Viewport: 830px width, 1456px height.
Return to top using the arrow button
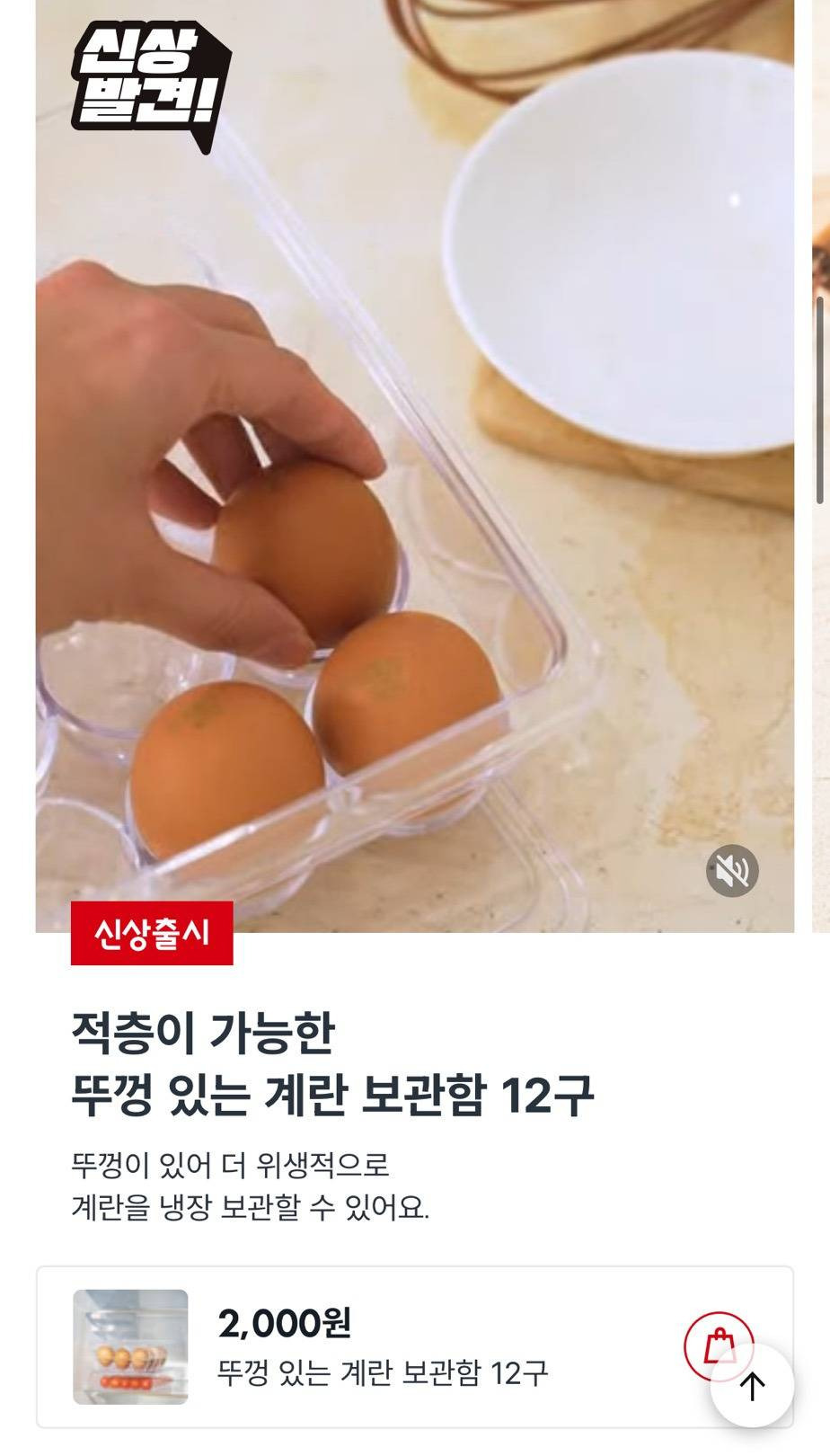[x=753, y=1389]
